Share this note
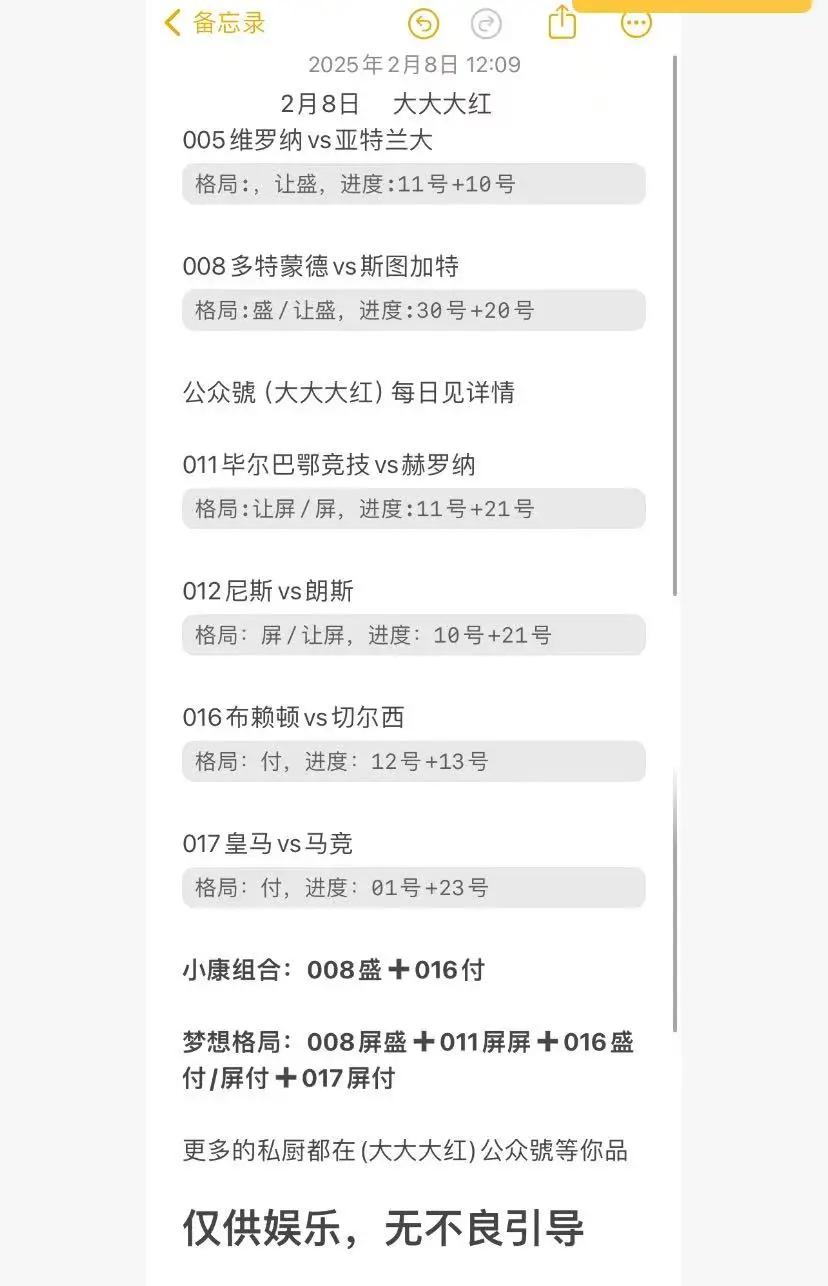The height and width of the screenshot is (1286, 828). click(x=563, y=22)
